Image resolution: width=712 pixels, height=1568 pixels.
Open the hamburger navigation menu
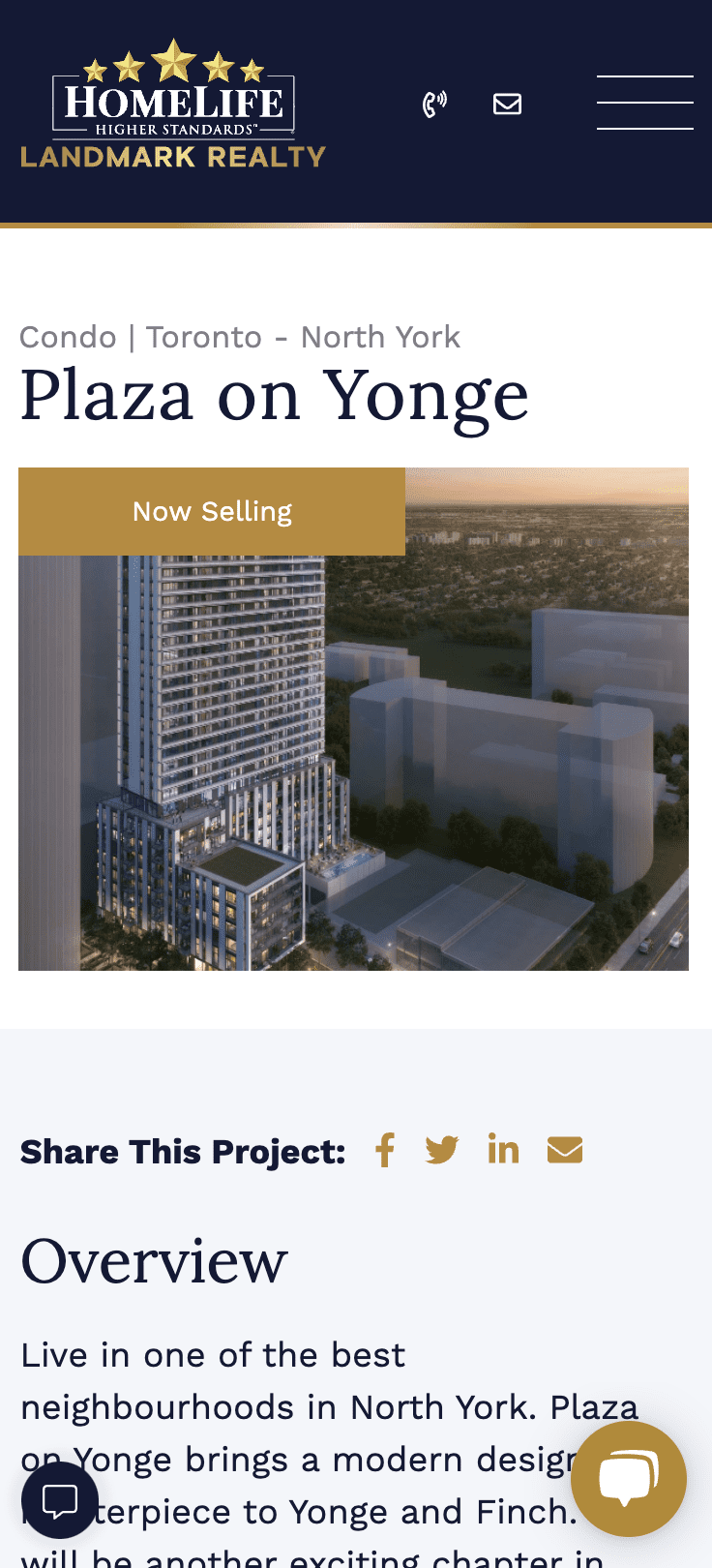(644, 103)
